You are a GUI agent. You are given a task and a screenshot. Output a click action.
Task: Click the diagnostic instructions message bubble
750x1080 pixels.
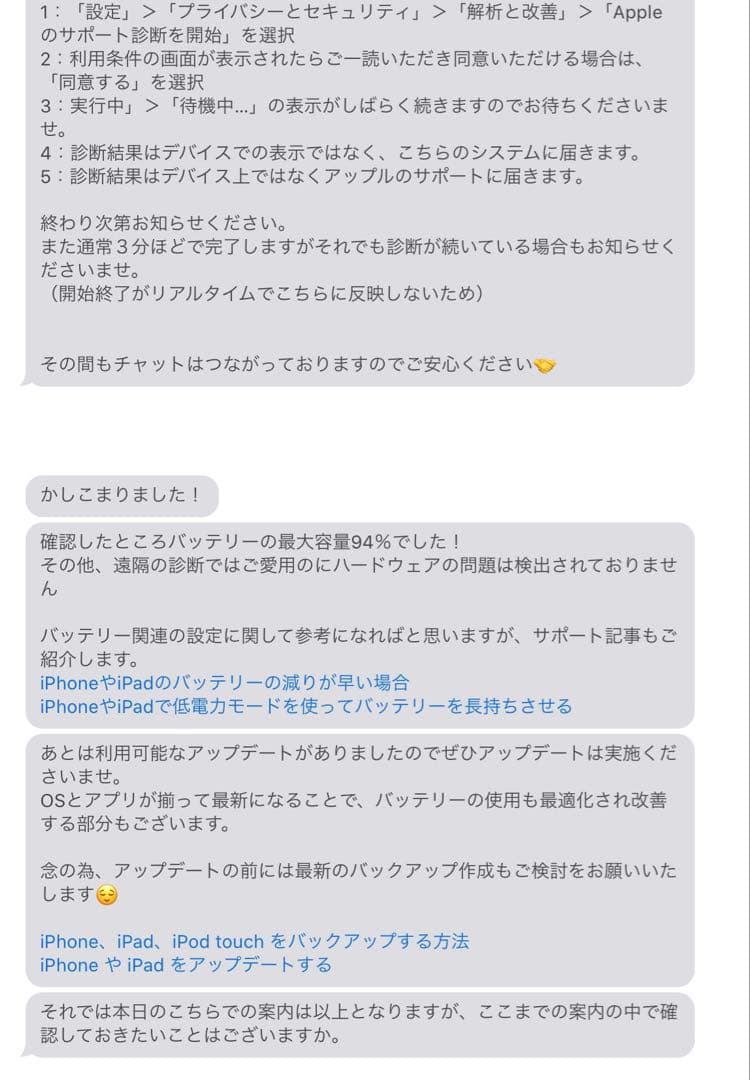tap(360, 190)
